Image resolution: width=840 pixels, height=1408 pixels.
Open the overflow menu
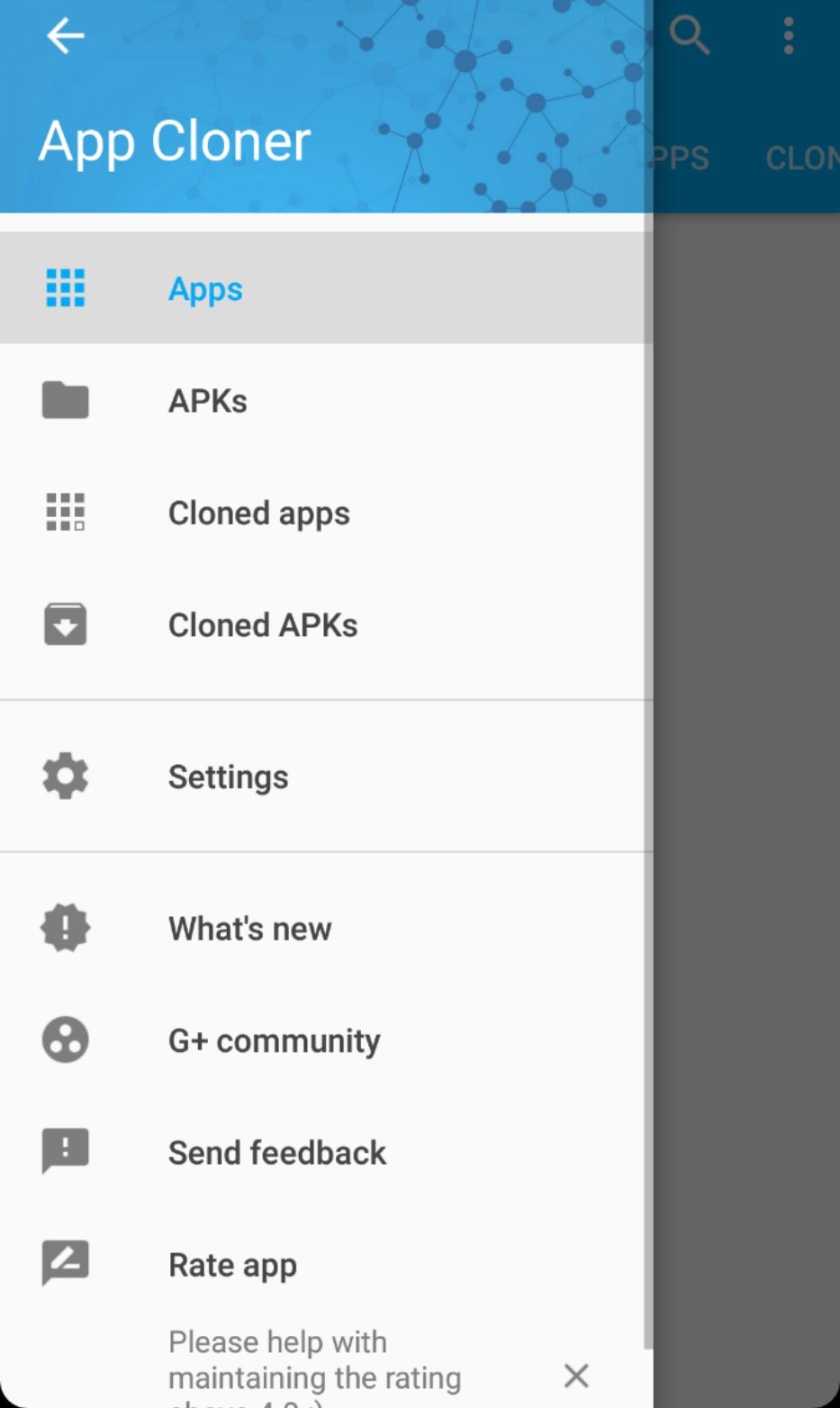click(x=788, y=37)
